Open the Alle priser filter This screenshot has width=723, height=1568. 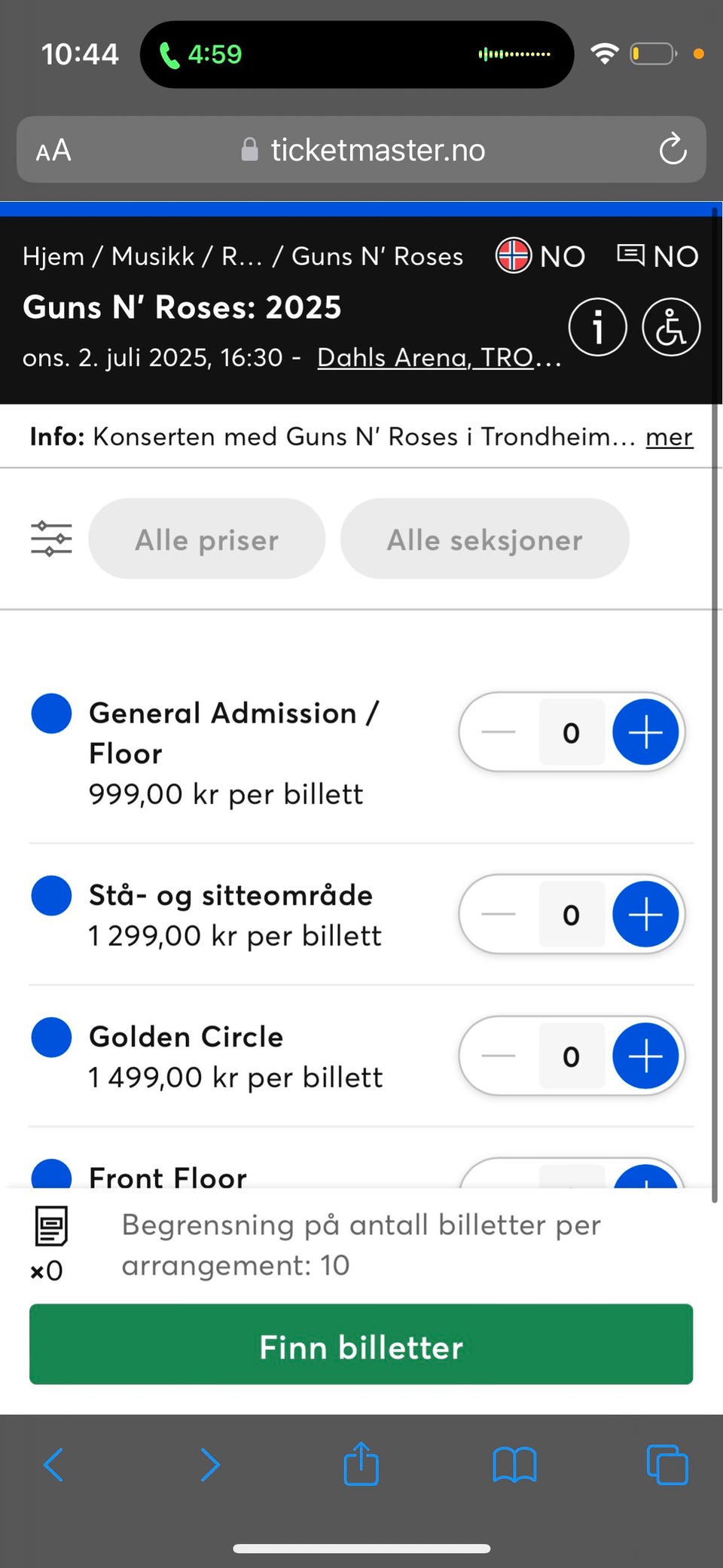206,539
